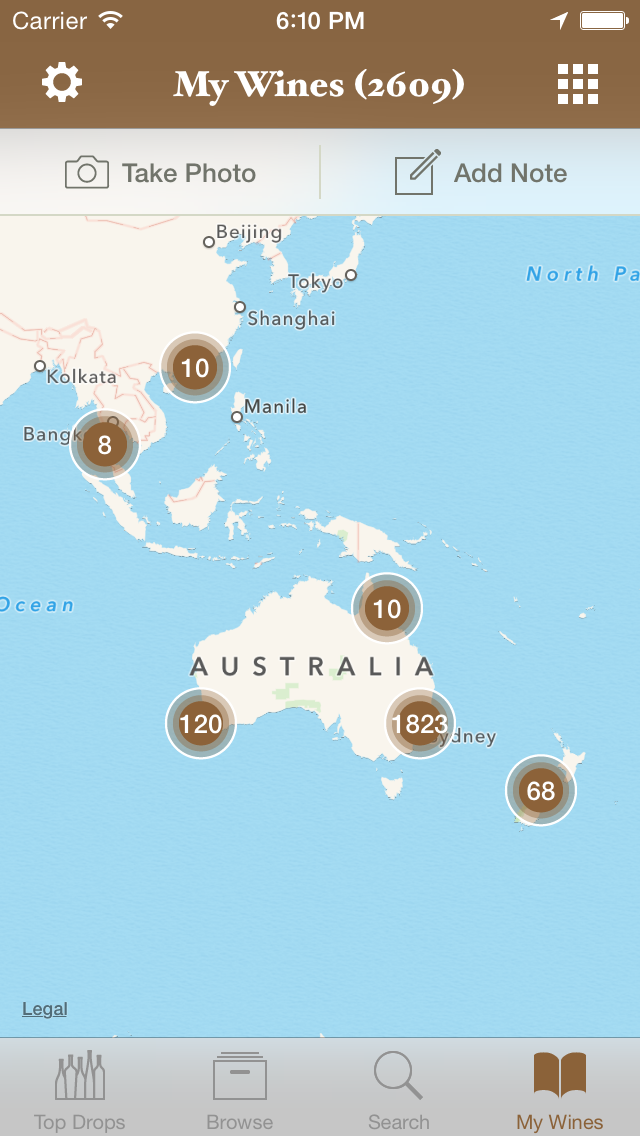Open the 1823 wine cluster near Sydney

point(420,724)
